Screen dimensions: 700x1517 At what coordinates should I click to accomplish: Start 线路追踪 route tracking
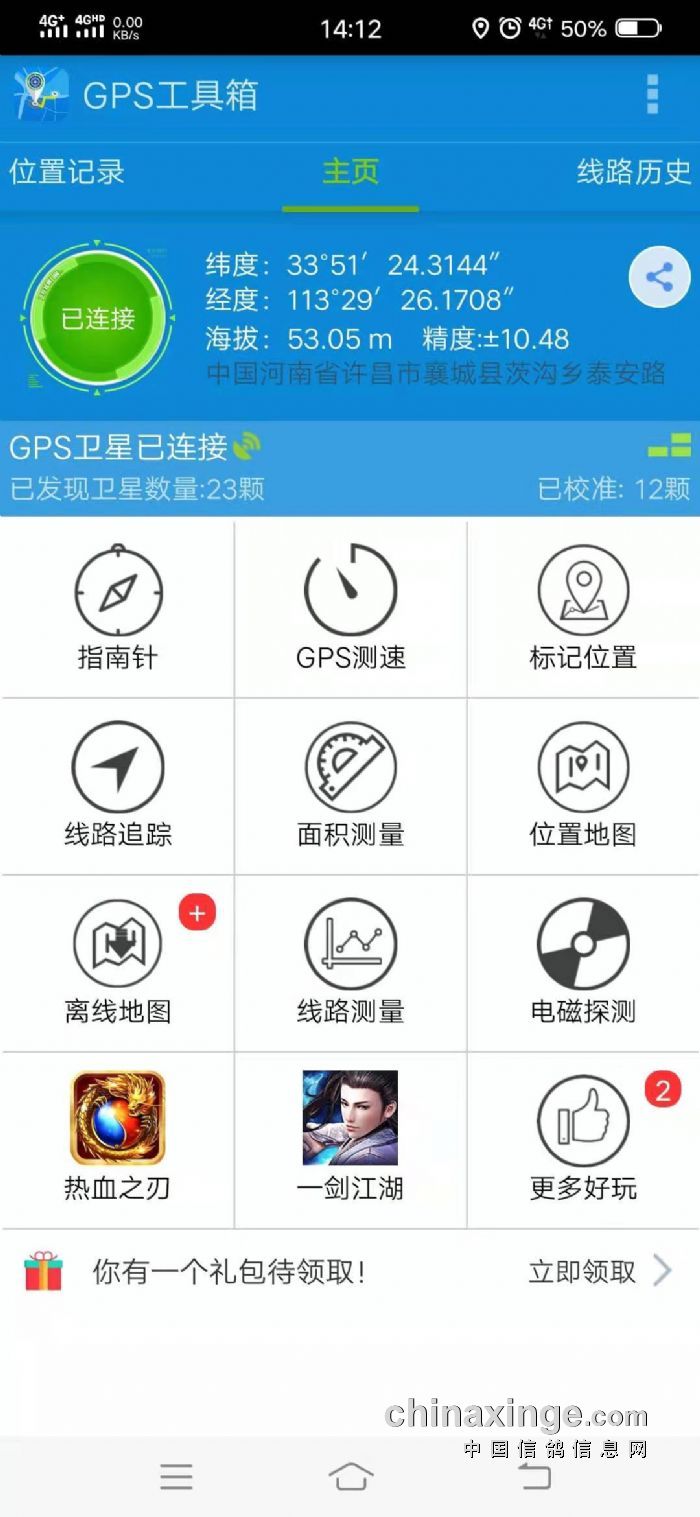pyautogui.click(x=118, y=785)
